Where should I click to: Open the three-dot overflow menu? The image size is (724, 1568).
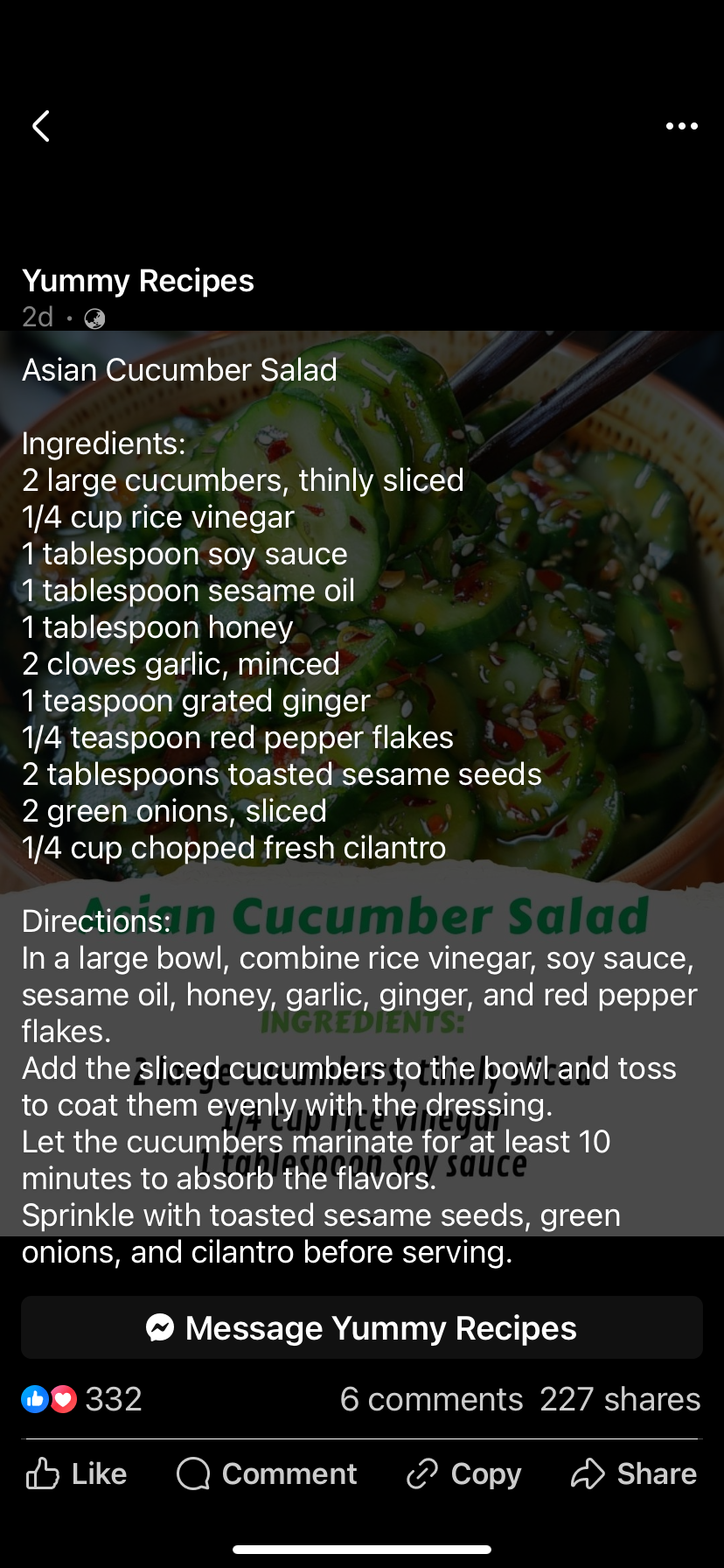(681, 126)
